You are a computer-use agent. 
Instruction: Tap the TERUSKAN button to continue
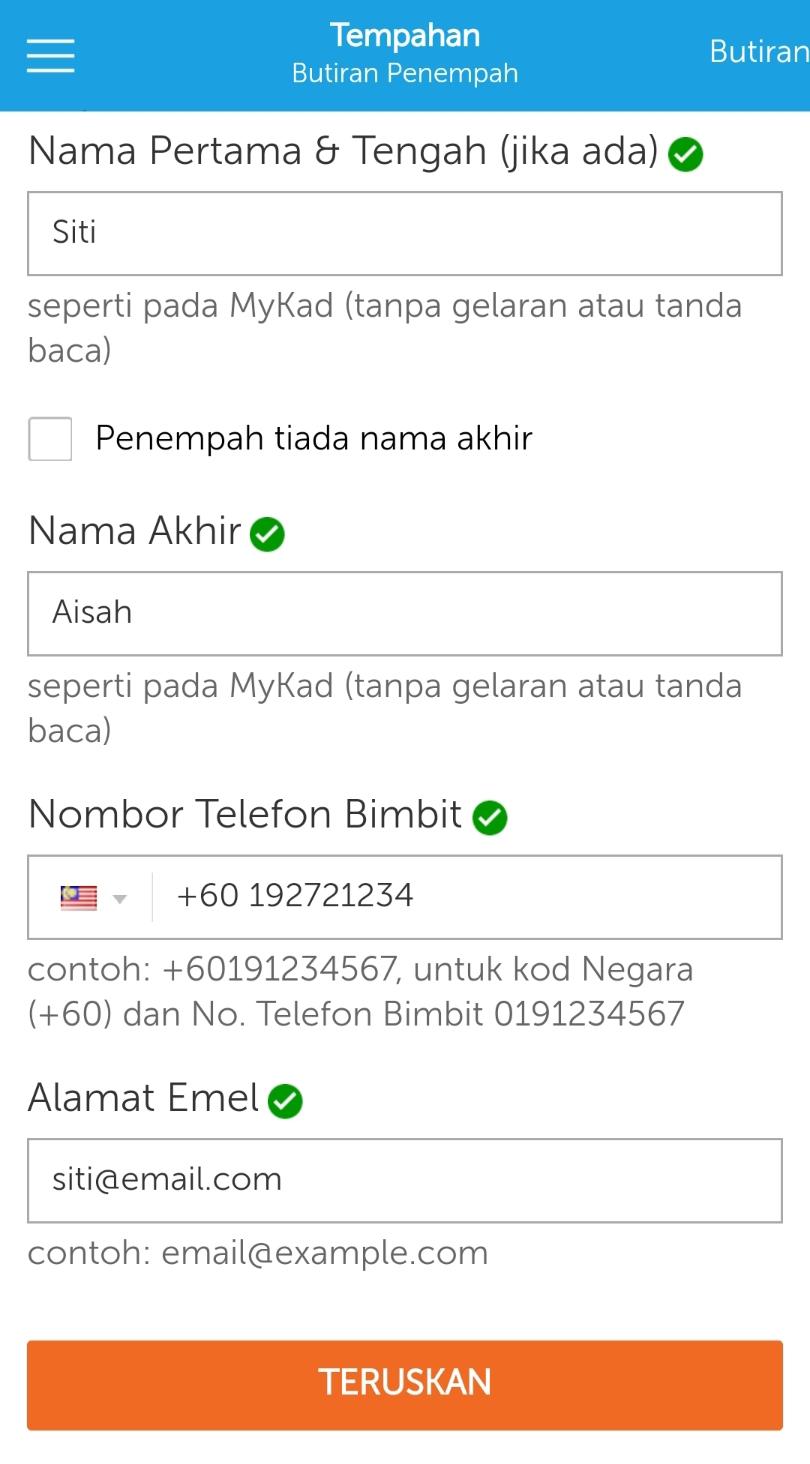click(404, 1384)
